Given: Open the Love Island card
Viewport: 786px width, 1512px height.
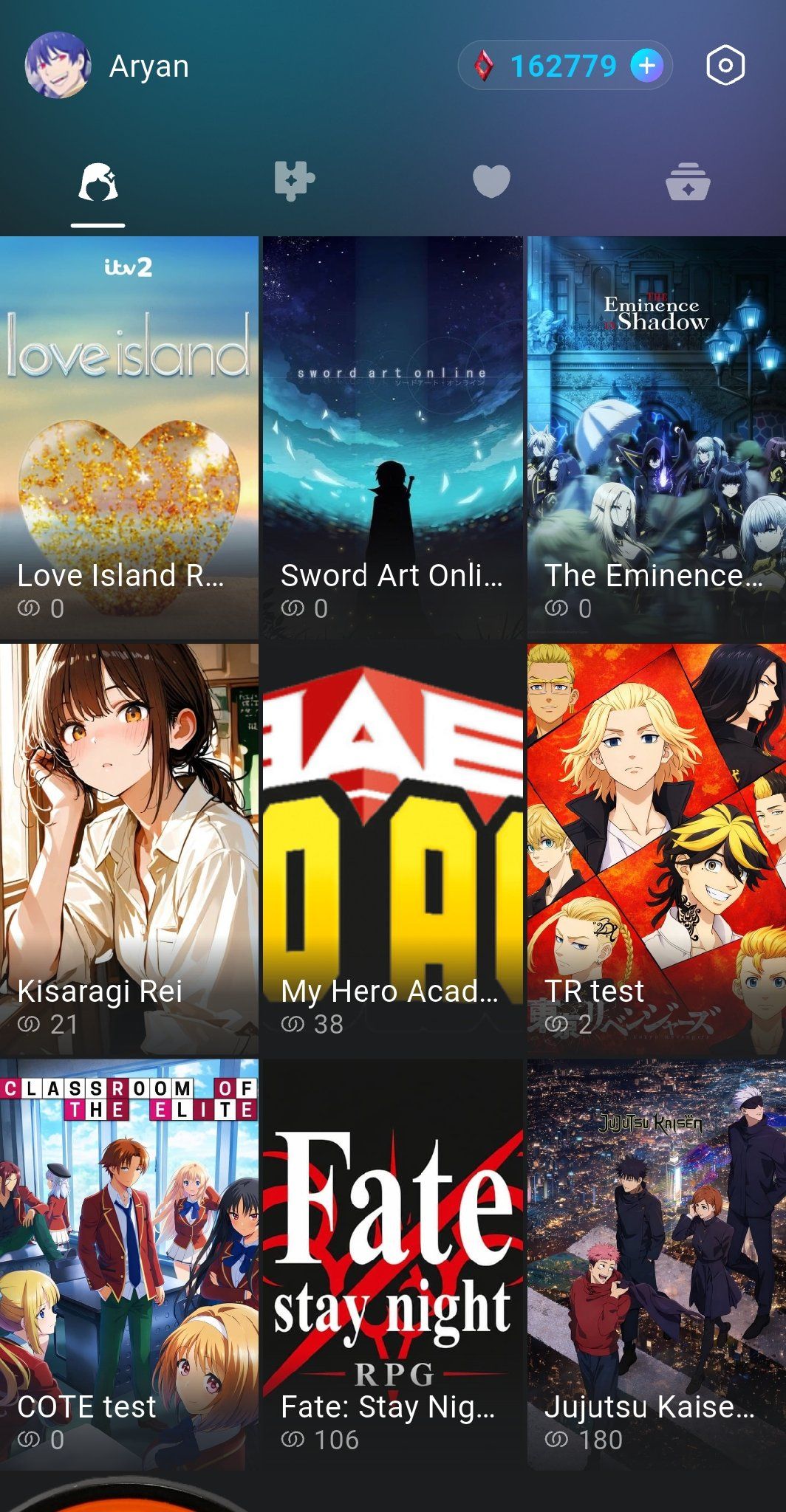Looking at the screenshot, I should (x=129, y=438).
